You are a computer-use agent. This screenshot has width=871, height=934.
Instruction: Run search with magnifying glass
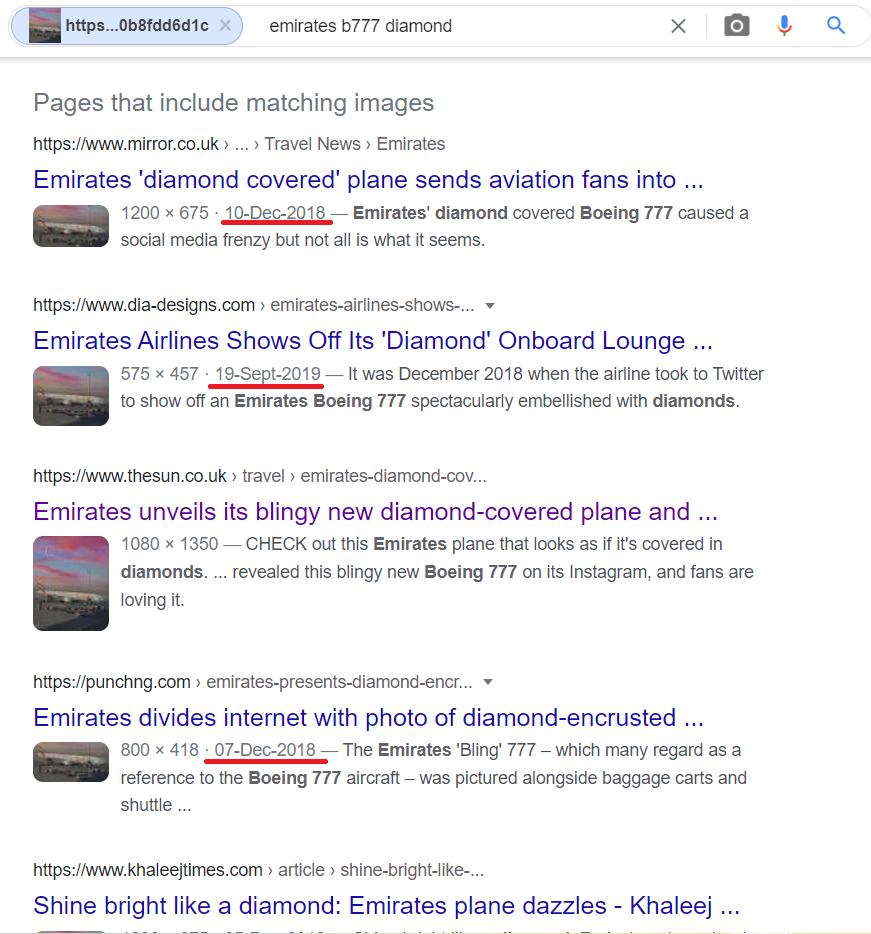(836, 26)
